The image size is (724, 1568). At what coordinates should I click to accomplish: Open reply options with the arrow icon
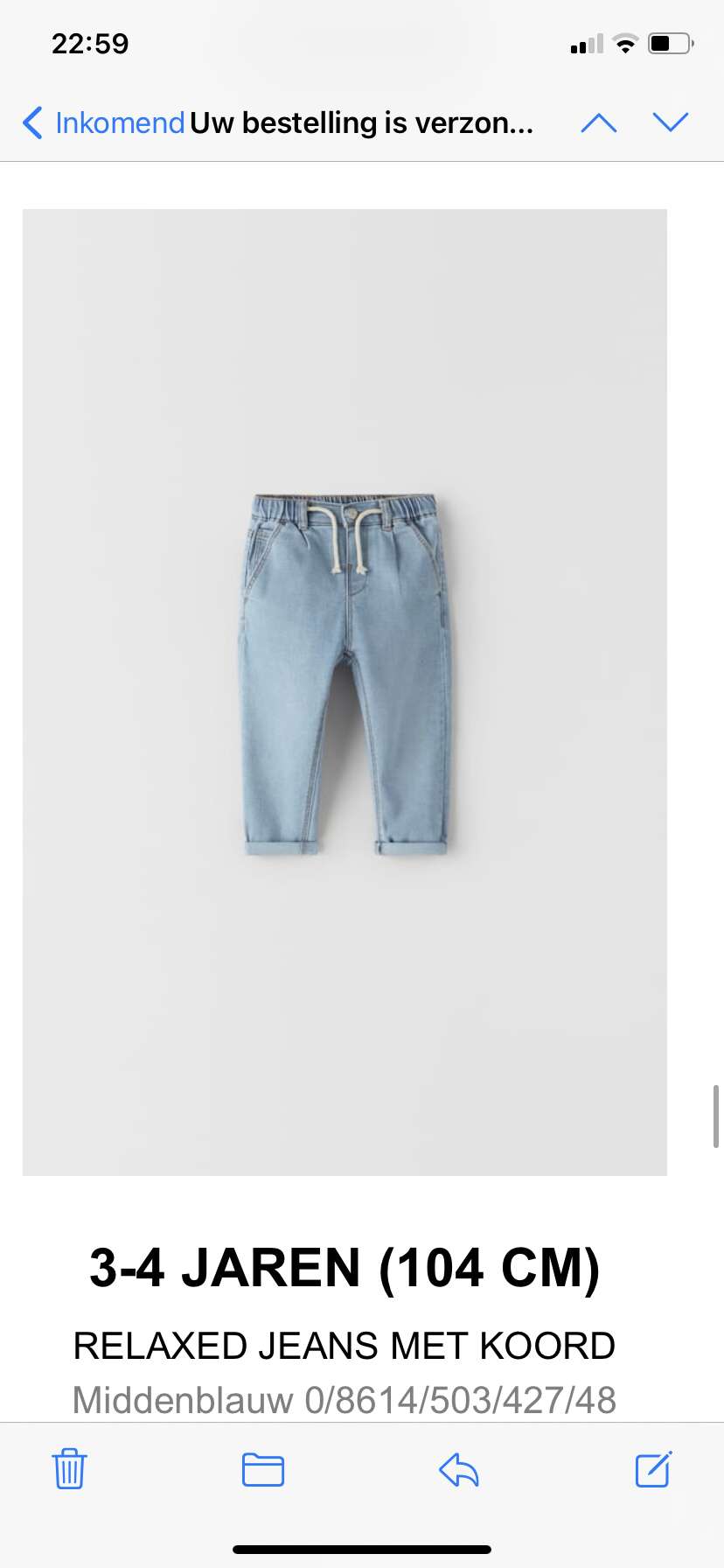pos(459,1469)
